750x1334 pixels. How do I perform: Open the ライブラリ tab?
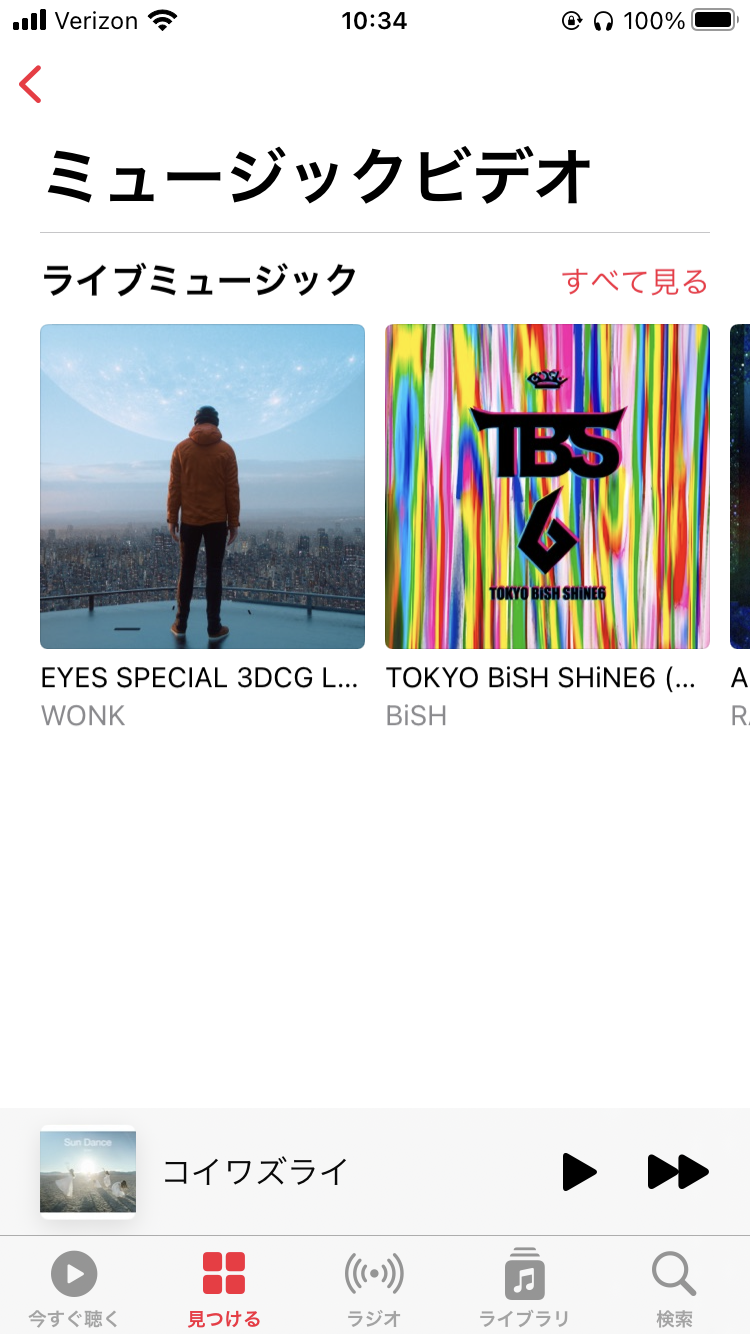point(524,1289)
